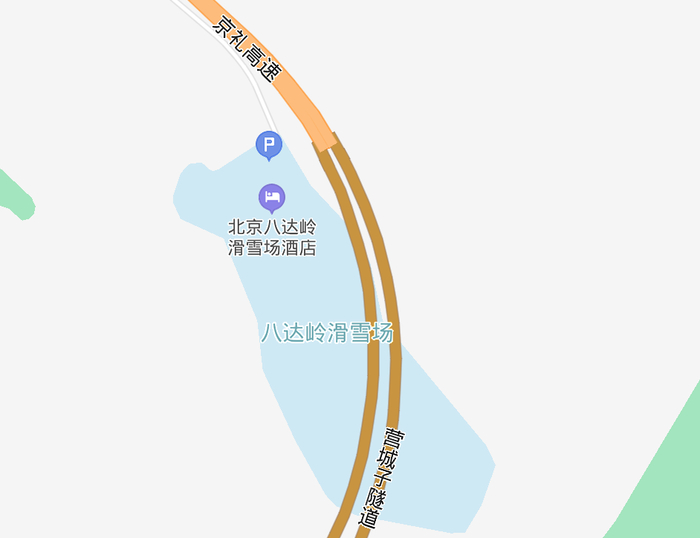Open the 北京八达岭滑雪场酒店 hotel marker
The height and width of the screenshot is (538, 700).
coord(272,197)
